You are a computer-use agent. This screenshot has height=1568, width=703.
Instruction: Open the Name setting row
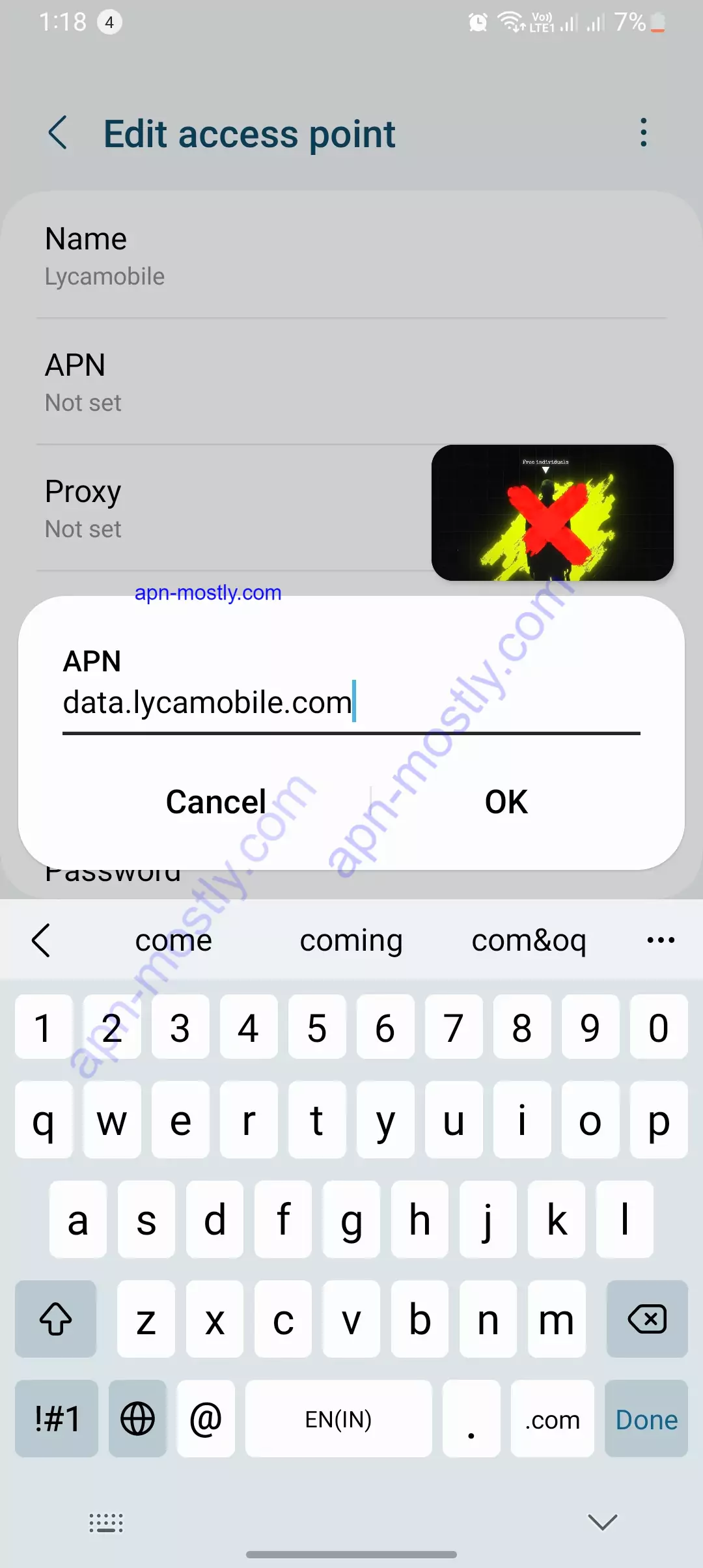click(x=351, y=257)
